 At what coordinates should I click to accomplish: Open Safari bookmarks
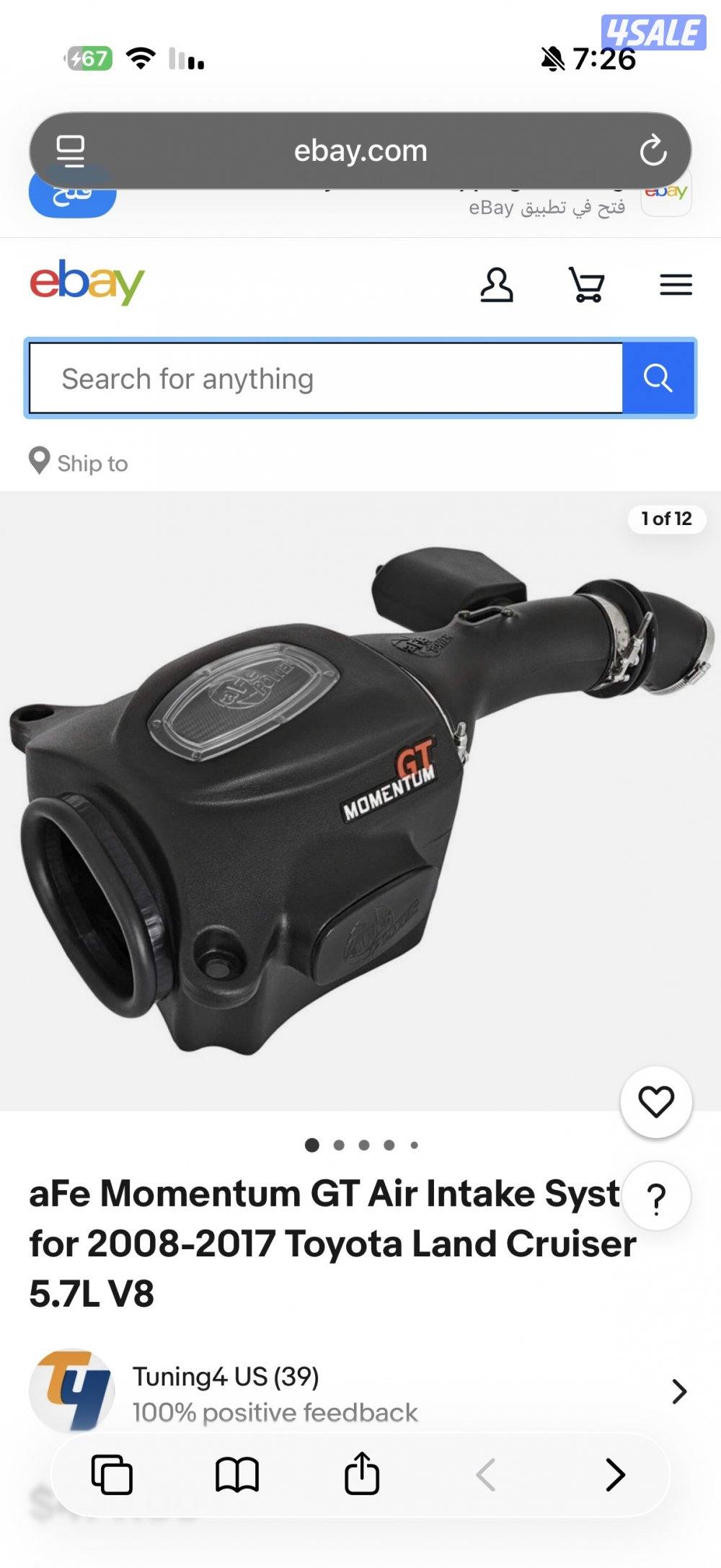tap(237, 1474)
